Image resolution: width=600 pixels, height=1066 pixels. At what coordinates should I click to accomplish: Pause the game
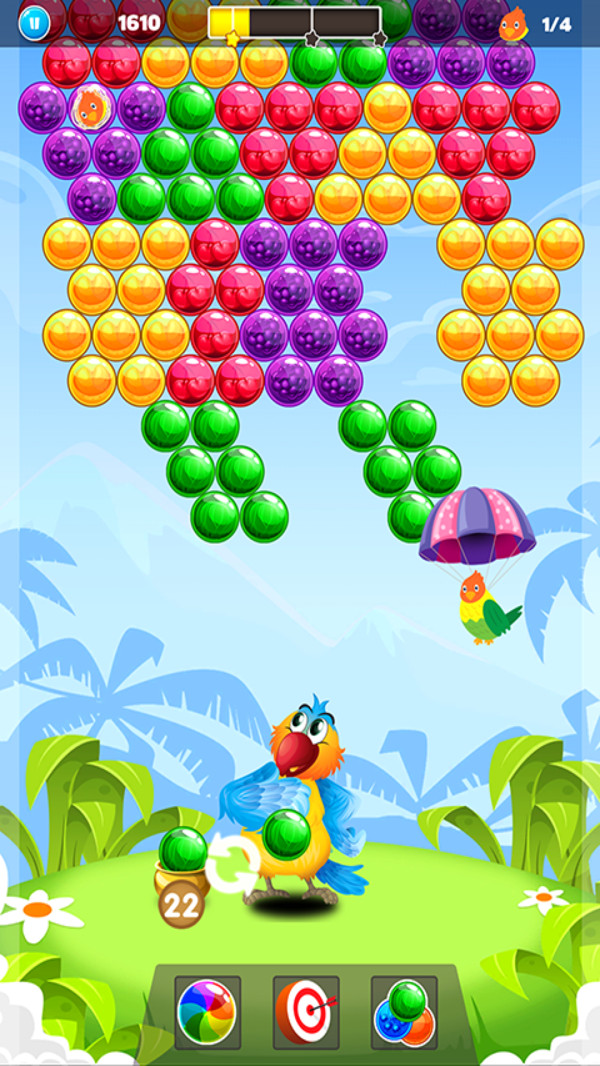33,21
